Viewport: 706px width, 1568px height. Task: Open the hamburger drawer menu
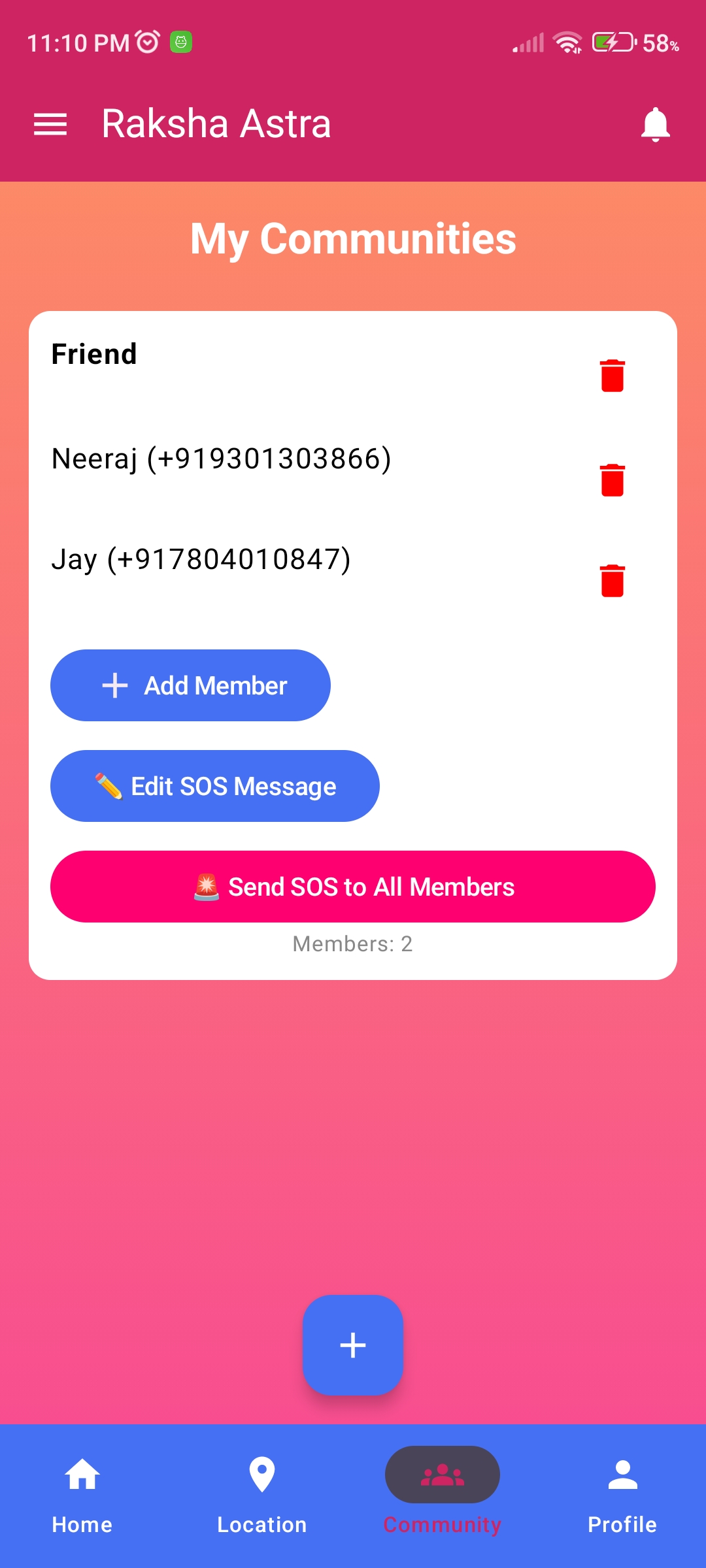click(50, 124)
